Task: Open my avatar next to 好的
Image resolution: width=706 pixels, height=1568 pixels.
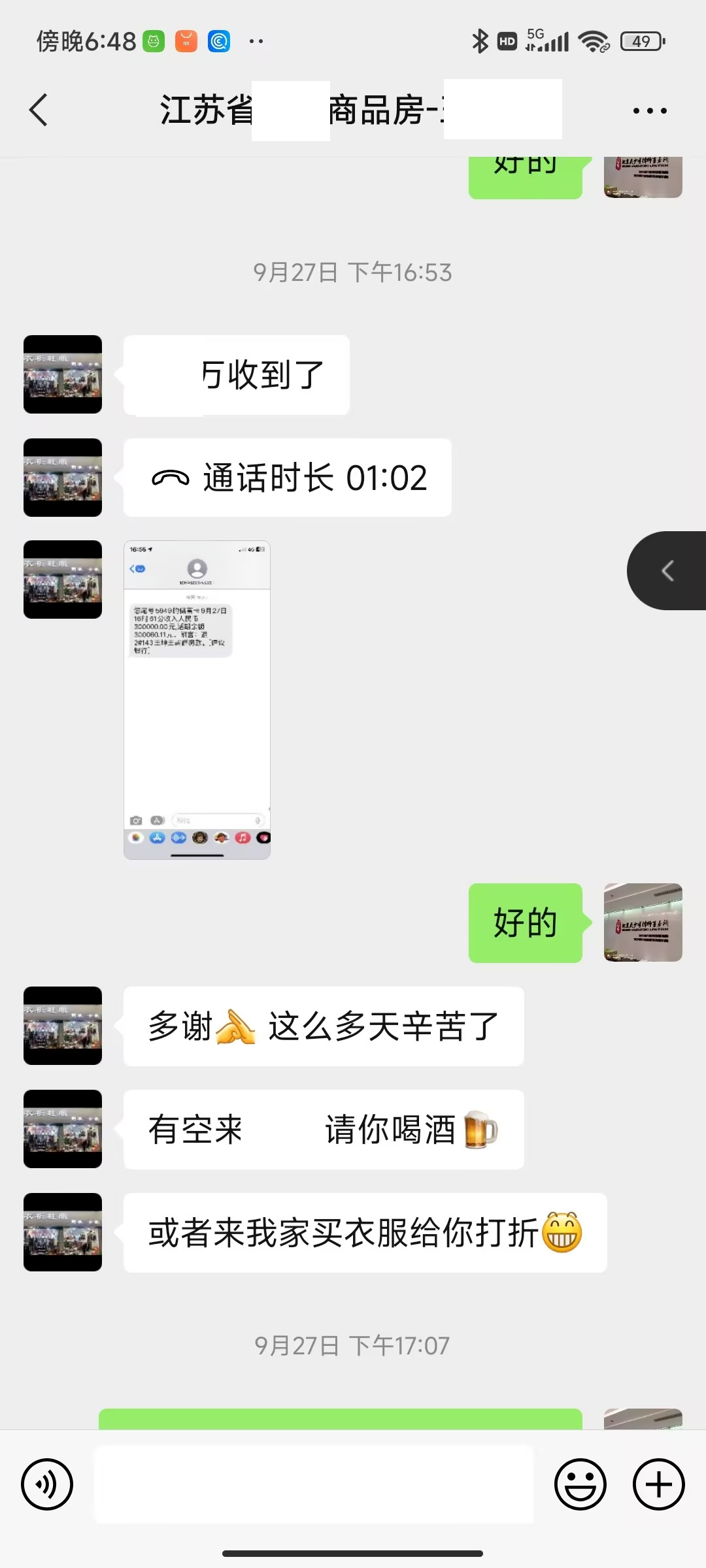Action: pos(643,923)
